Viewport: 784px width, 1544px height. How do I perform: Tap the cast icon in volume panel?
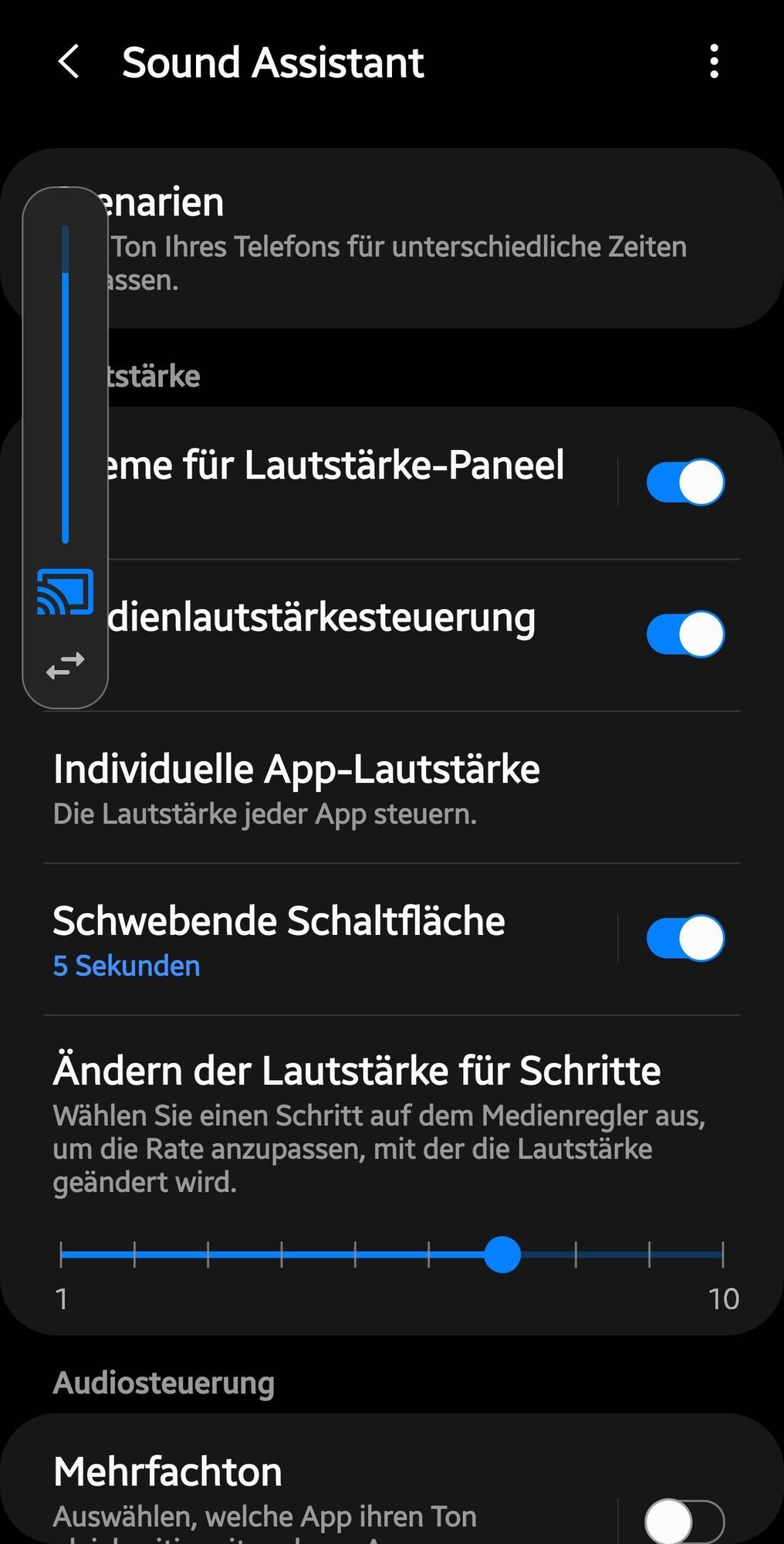coord(66,593)
